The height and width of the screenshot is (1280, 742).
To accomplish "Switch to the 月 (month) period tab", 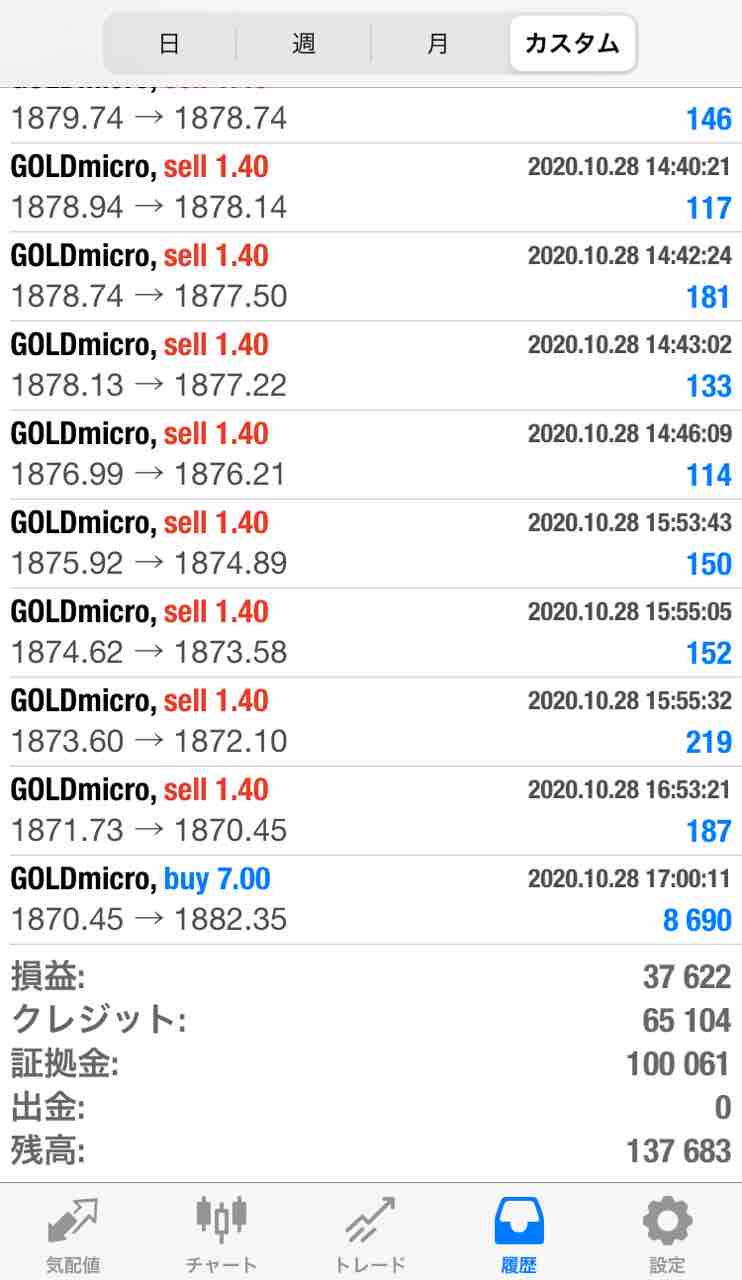I will tap(437, 44).
